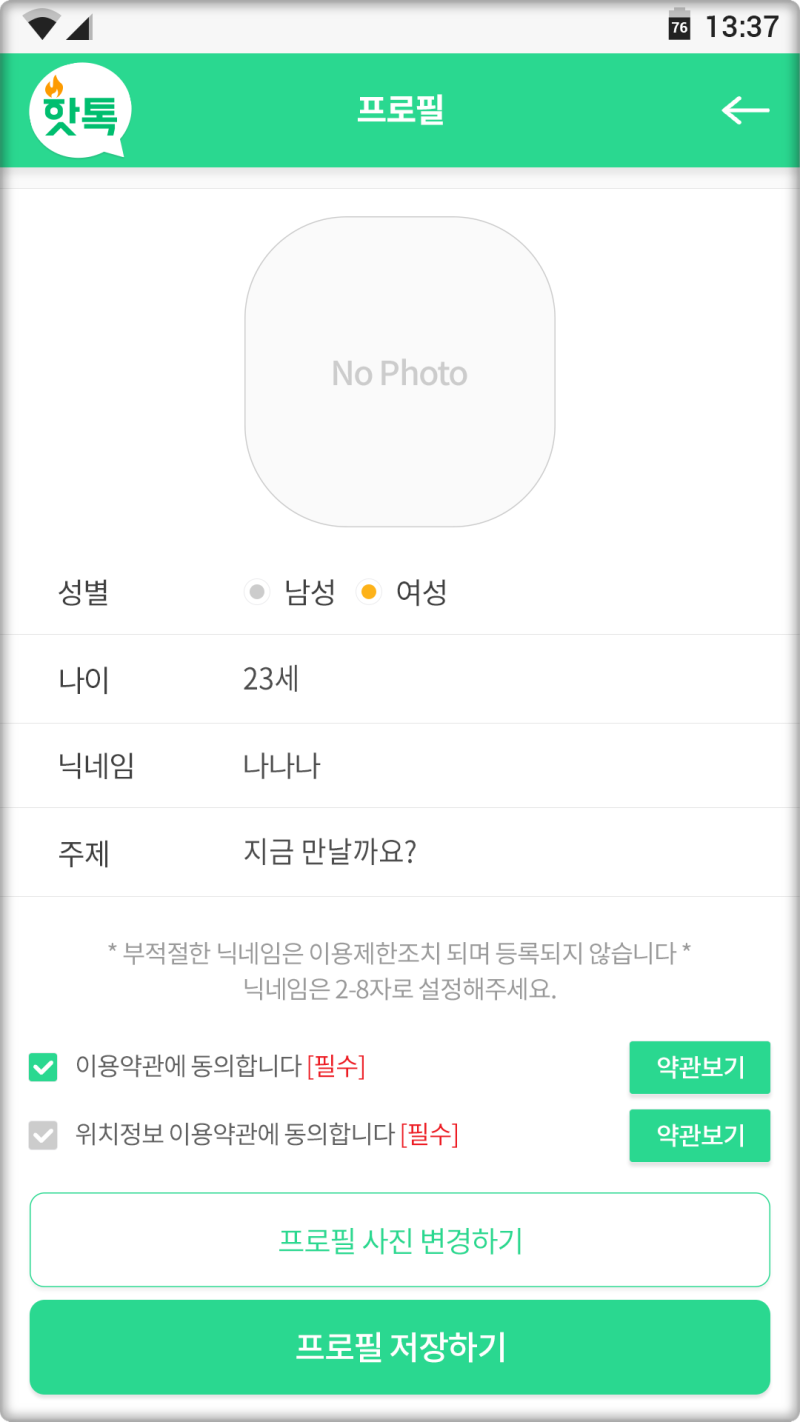Image resolution: width=800 pixels, height=1422 pixels.
Task: View terms via 약관보기 next to 위치정보 이용약관
Action: (699, 1136)
